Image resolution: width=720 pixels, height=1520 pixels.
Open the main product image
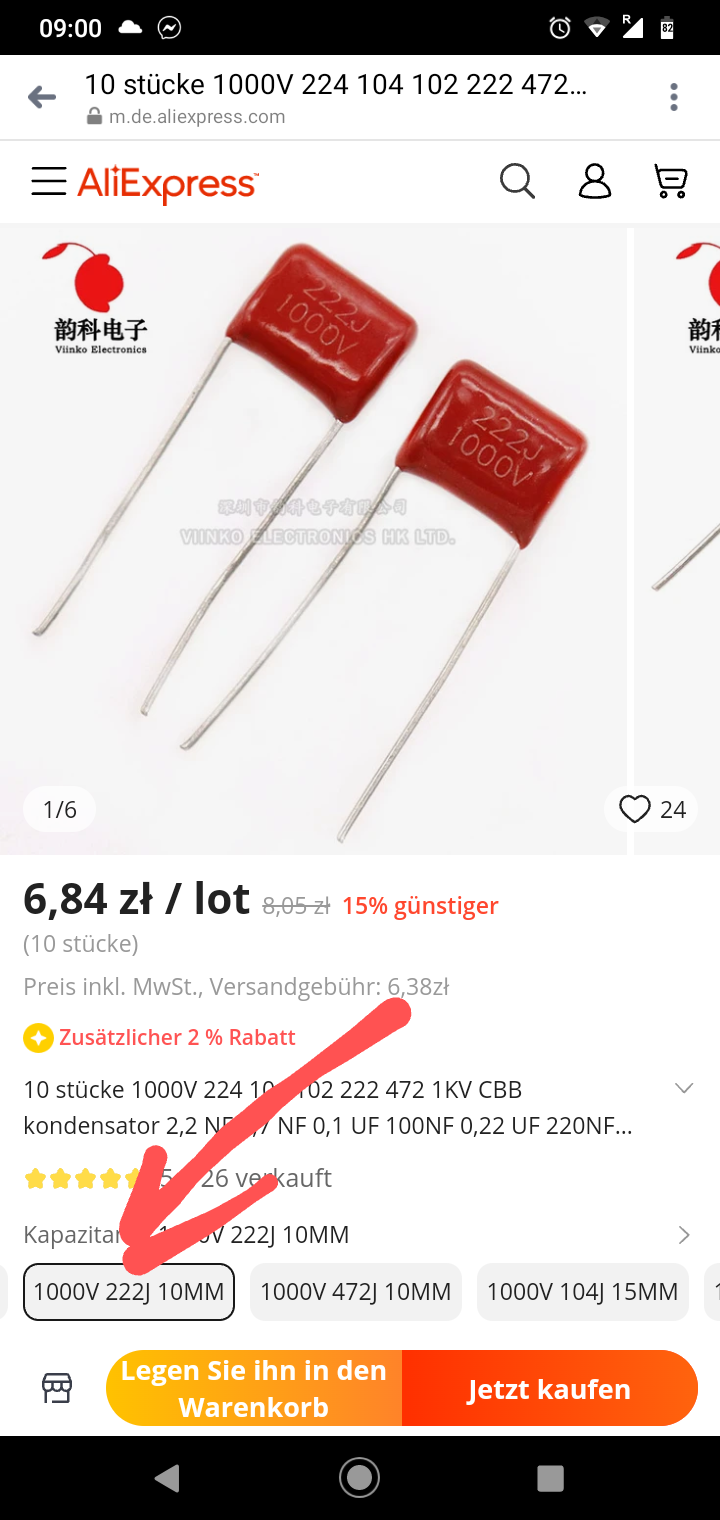click(x=315, y=540)
